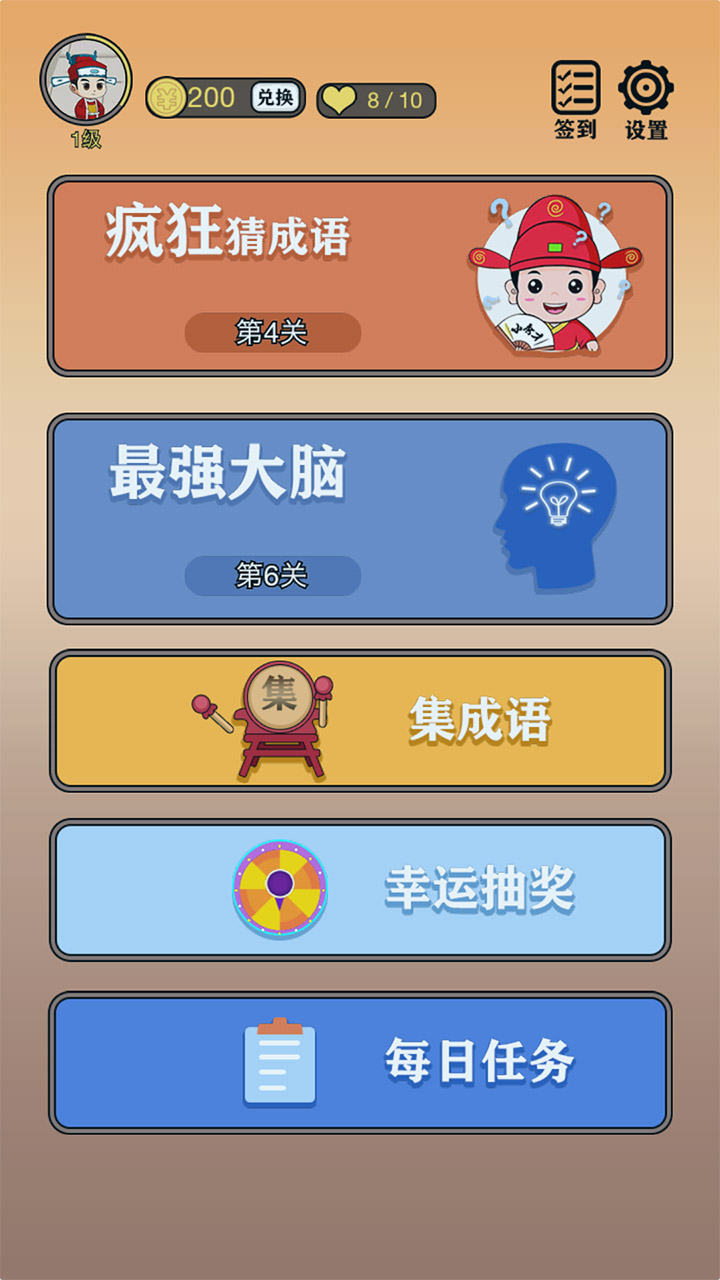Go to 幸运抽奖 lucky draw
The width and height of the screenshot is (720, 1280).
click(360, 889)
